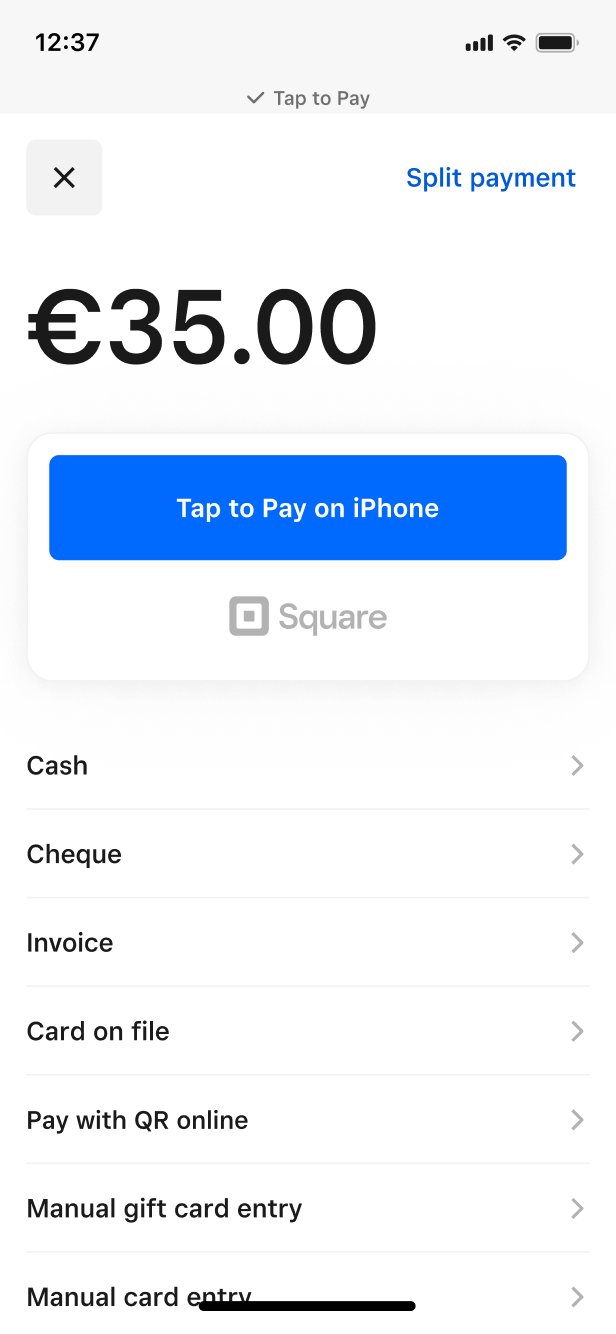This screenshot has width=616, height=1334.
Task: Close the payment screen
Action: [64, 178]
